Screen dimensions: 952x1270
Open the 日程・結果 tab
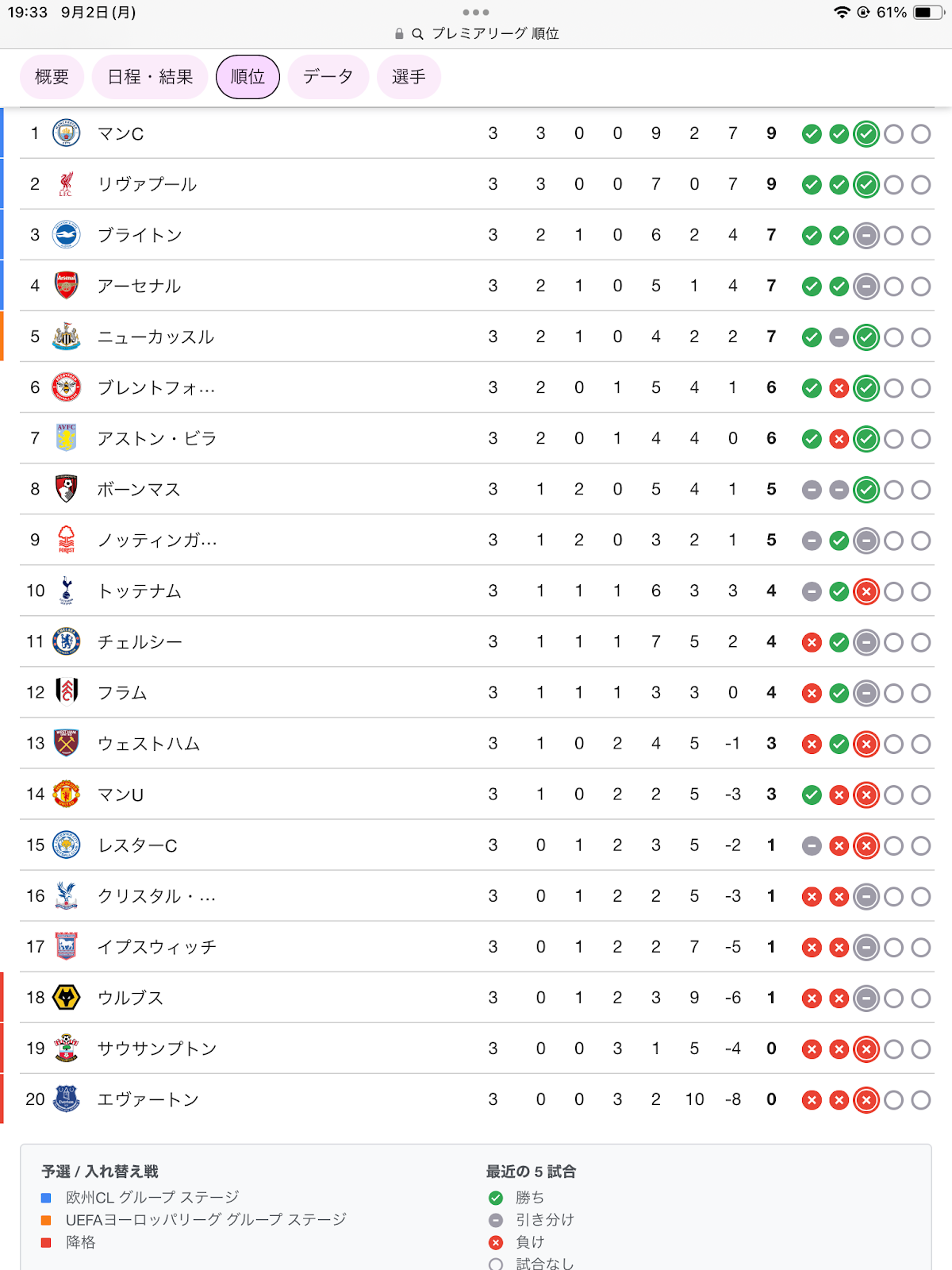(x=150, y=77)
